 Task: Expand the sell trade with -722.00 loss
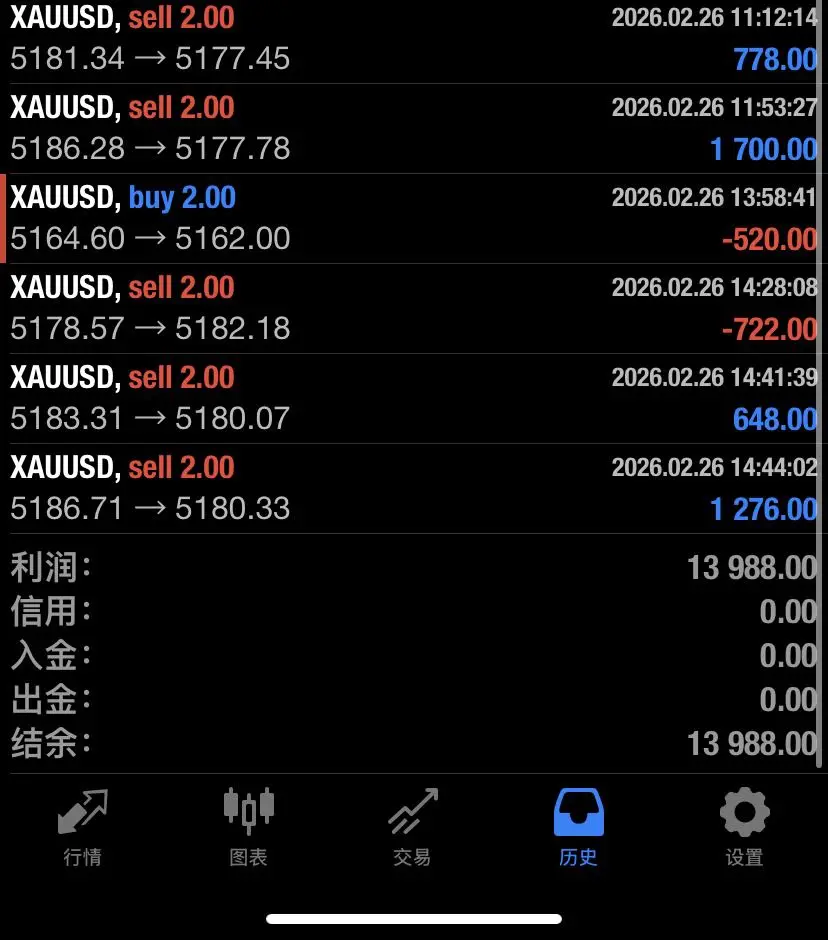(414, 309)
